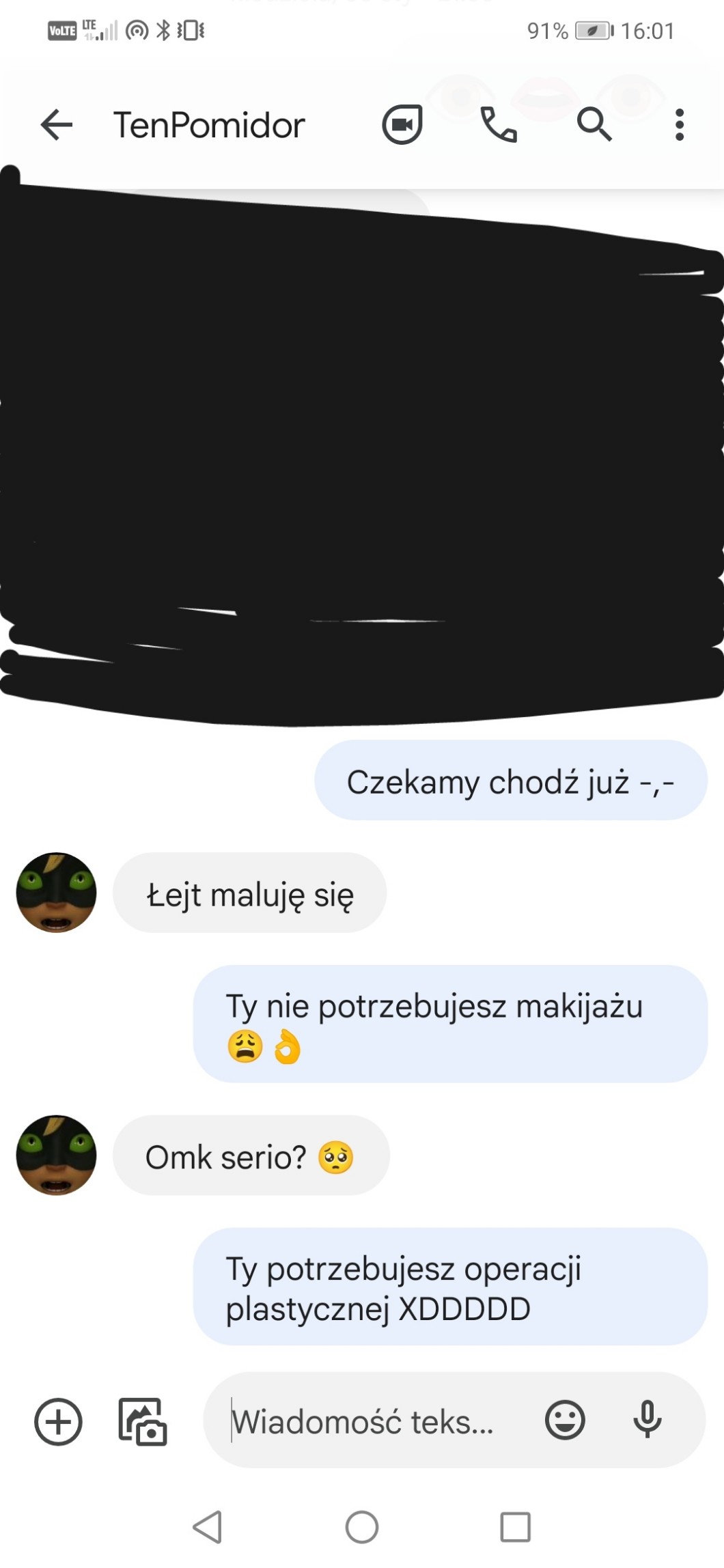Call TenPomidor by voice
Image resolution: width=724 pixels, height=1568 pixels.
pos(499,125)
